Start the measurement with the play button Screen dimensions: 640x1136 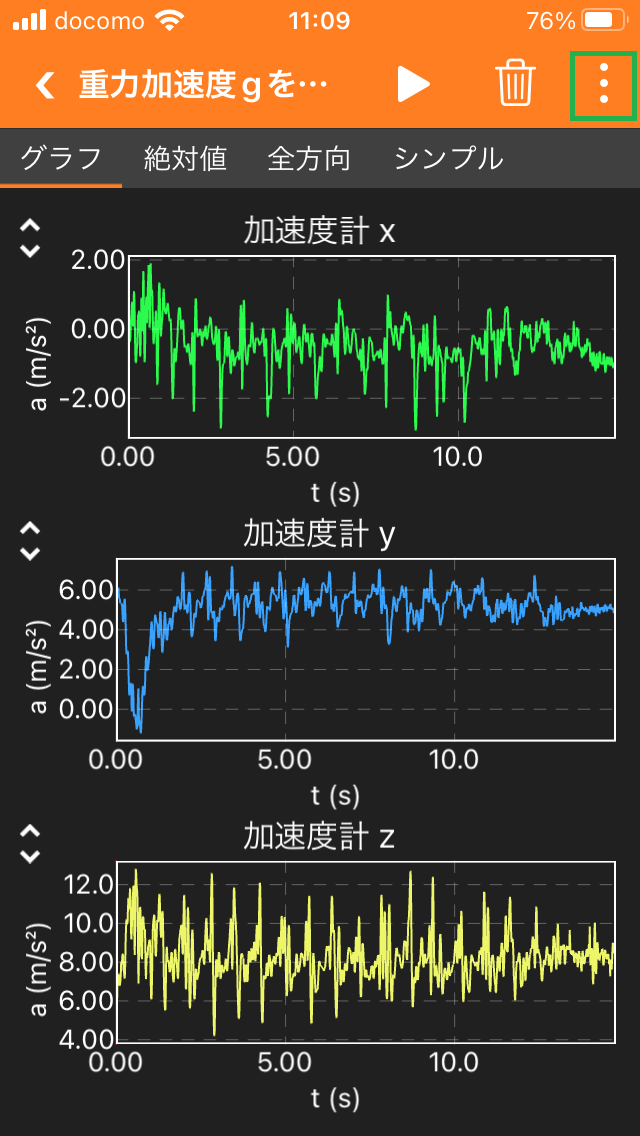[414, 85]
